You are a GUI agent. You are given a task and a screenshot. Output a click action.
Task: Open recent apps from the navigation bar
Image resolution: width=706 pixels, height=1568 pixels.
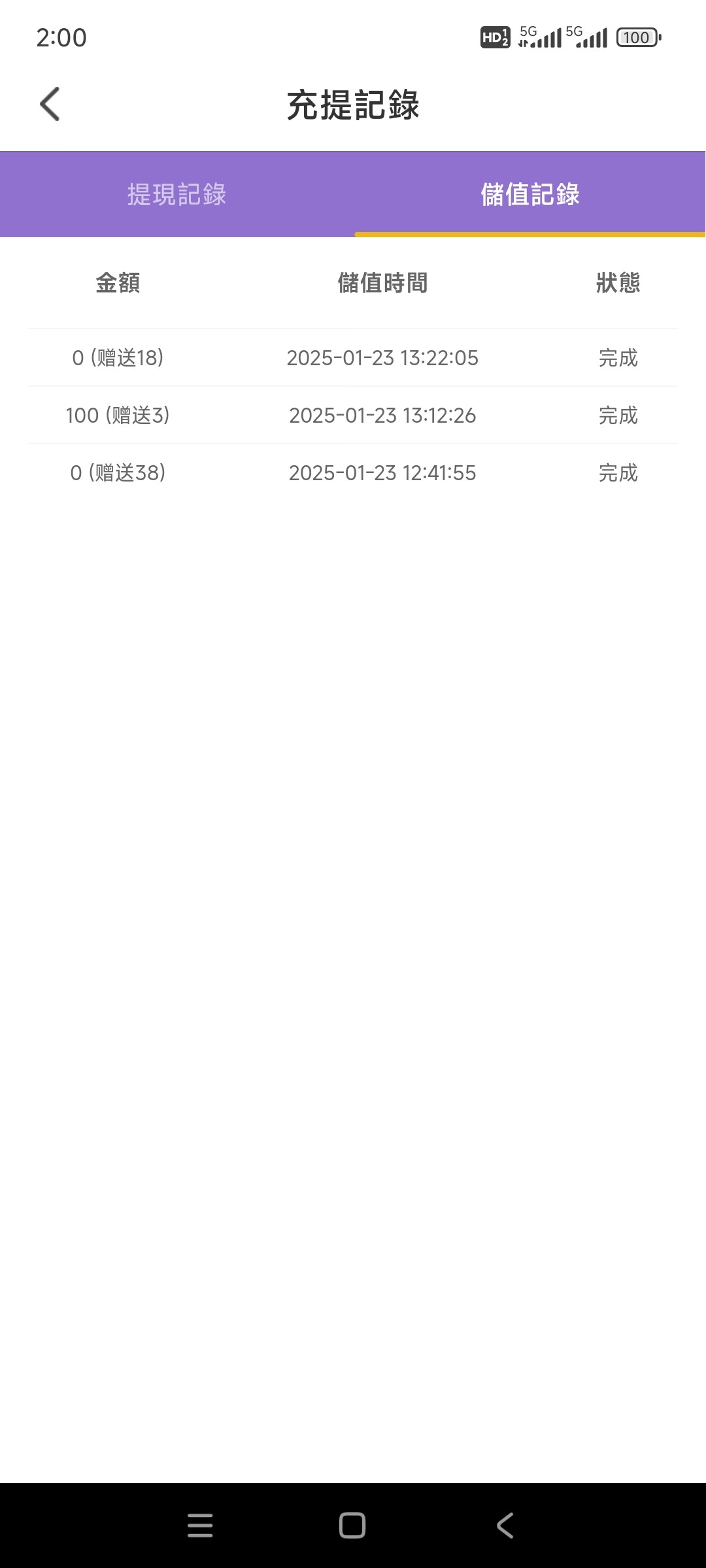click(200, 1526)
